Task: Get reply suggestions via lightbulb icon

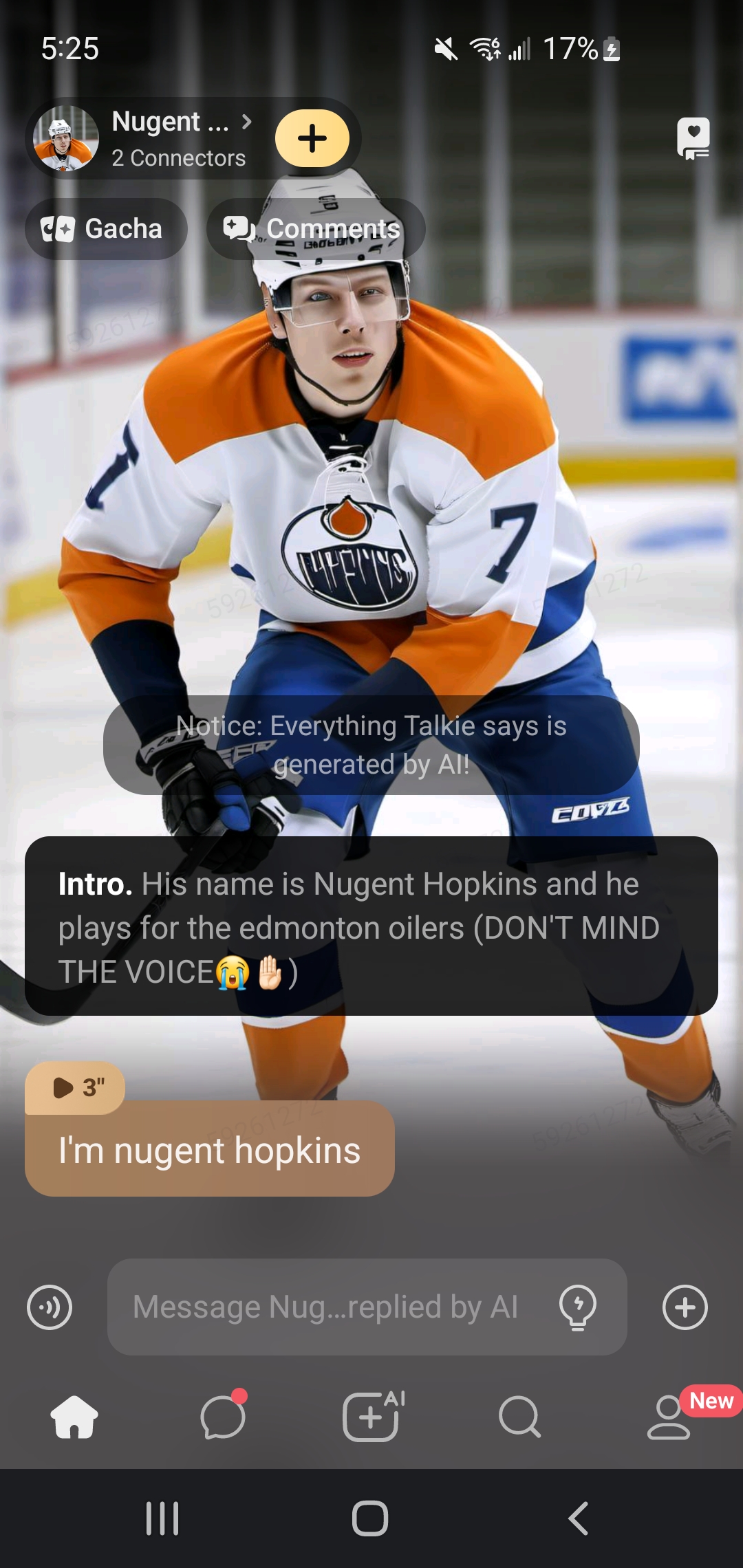Action: tap(578, 1307)
